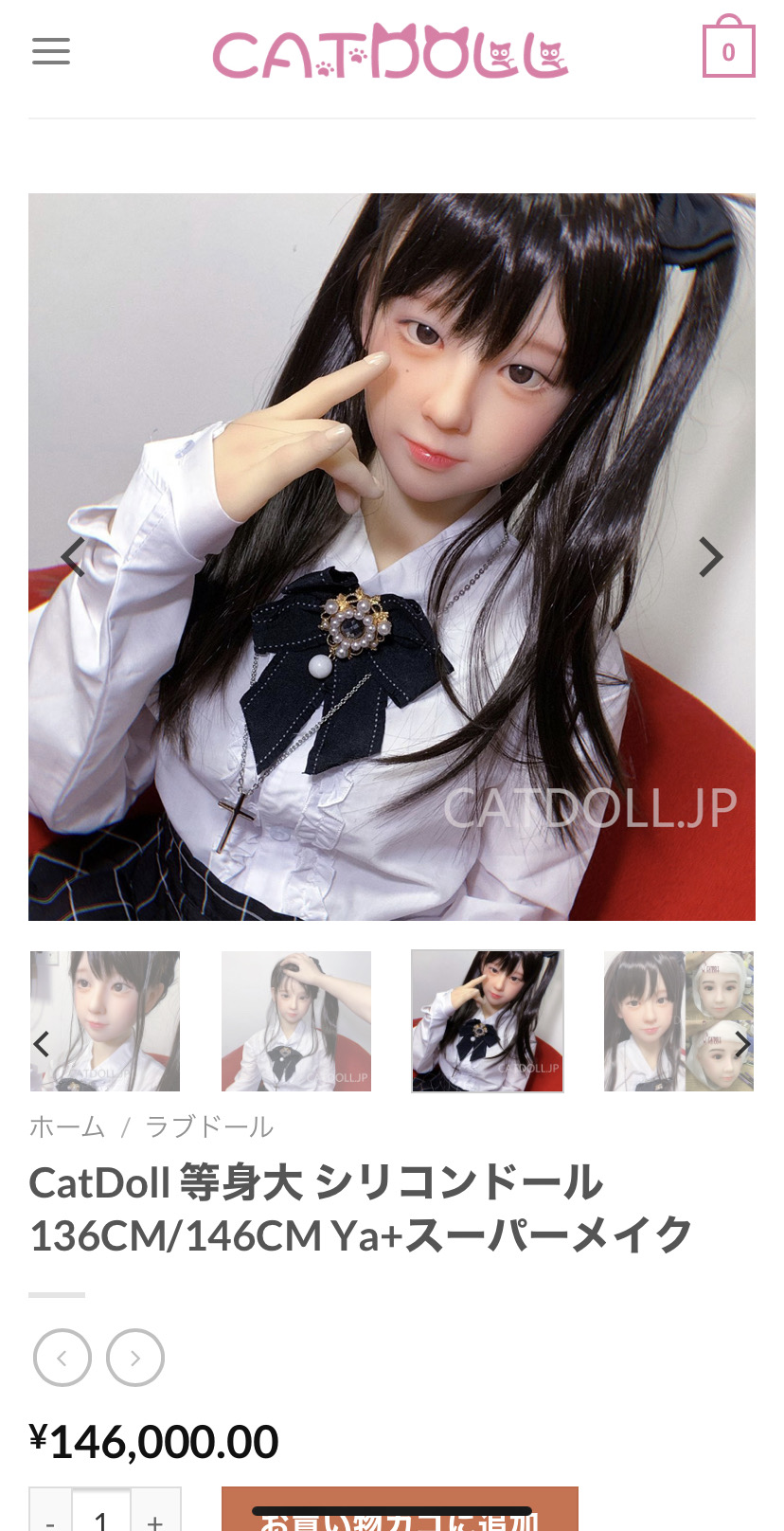The image size is (784, 1531).
Task: Open the hamburger menu
Action: [51, 51]
